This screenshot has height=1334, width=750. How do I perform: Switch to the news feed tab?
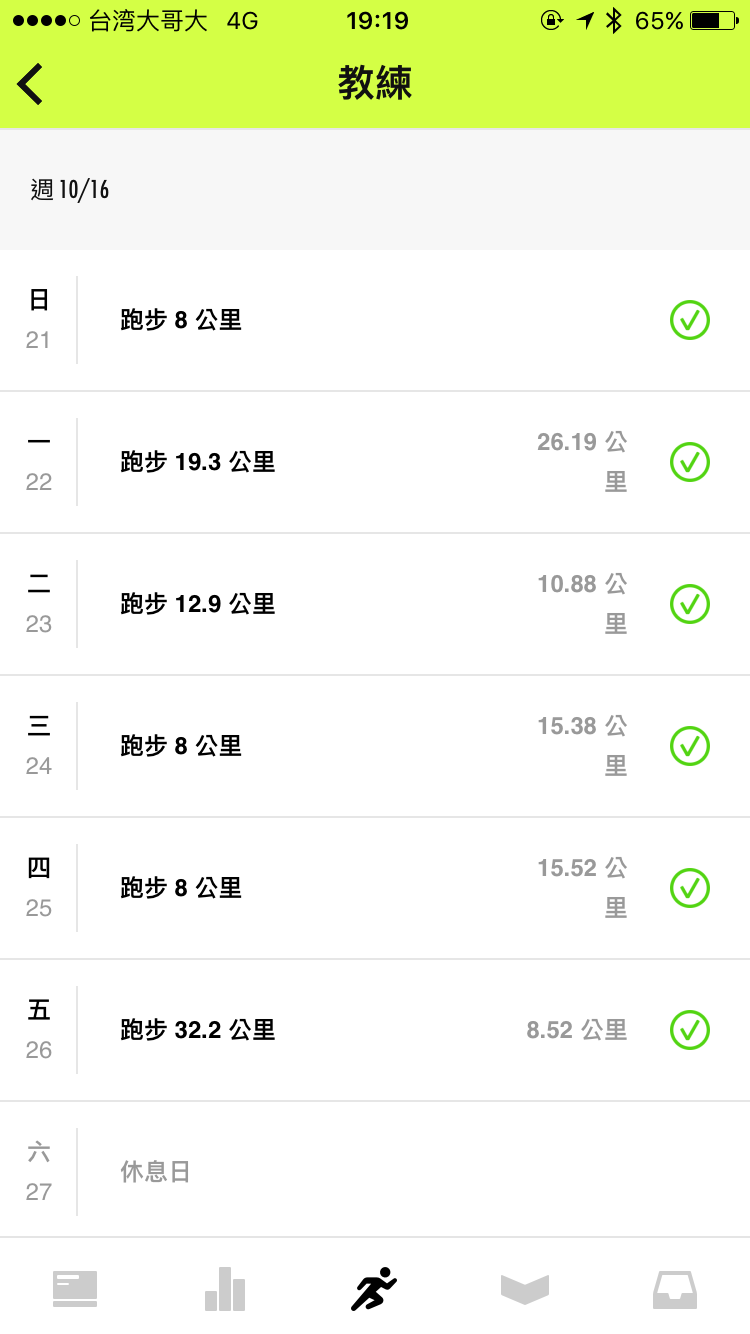click(x=75, y=1288)
